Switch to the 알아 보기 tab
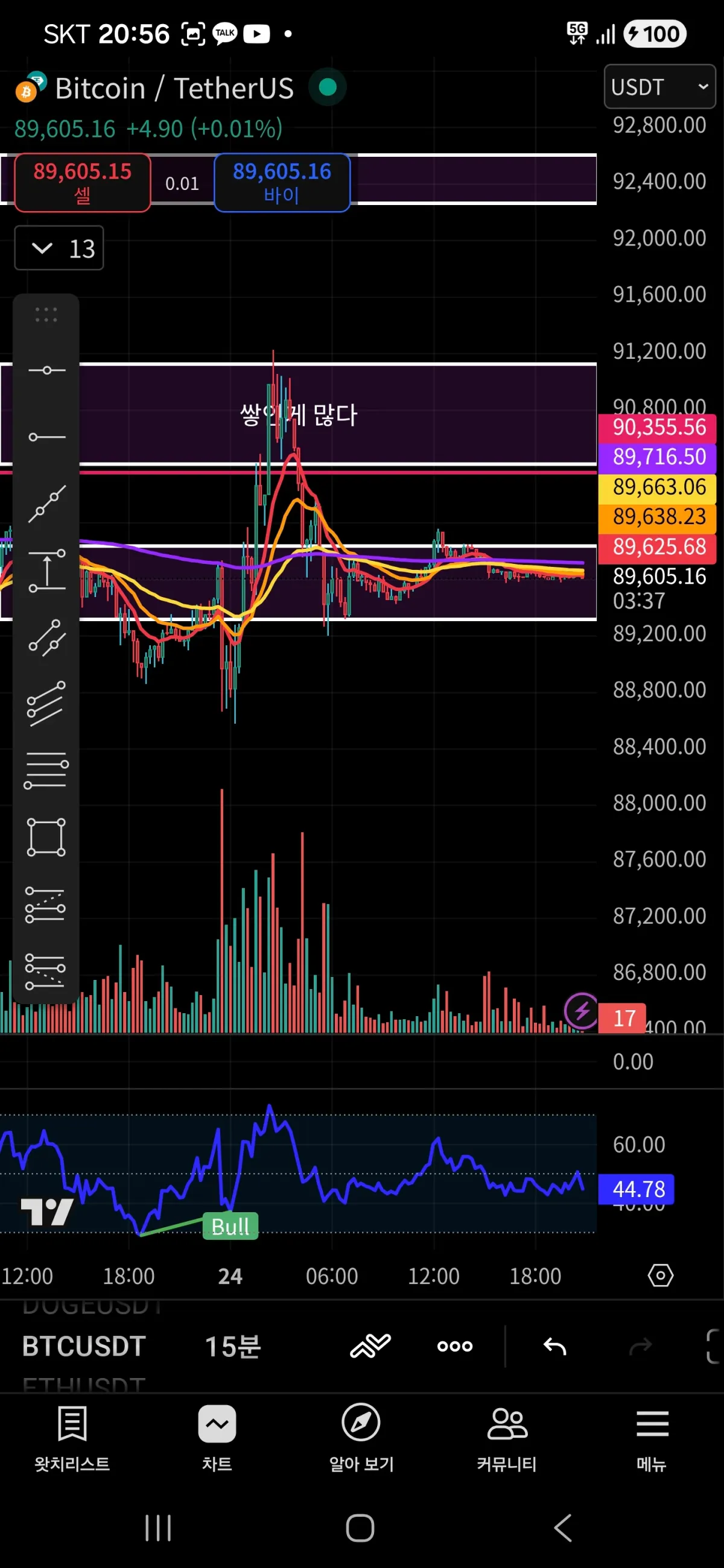The width and height of the screenshot is (724, 1568). [x=361, y=1437]
